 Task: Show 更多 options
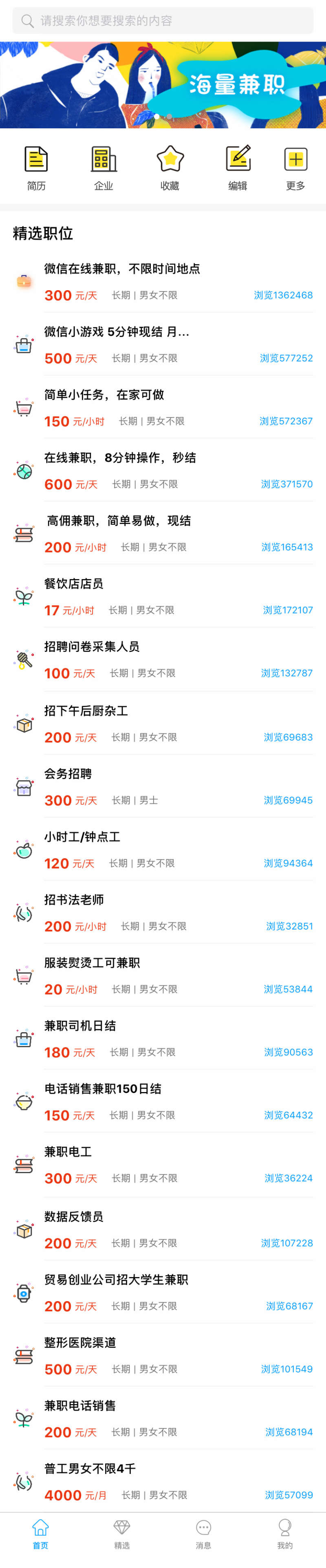[295, 168]
